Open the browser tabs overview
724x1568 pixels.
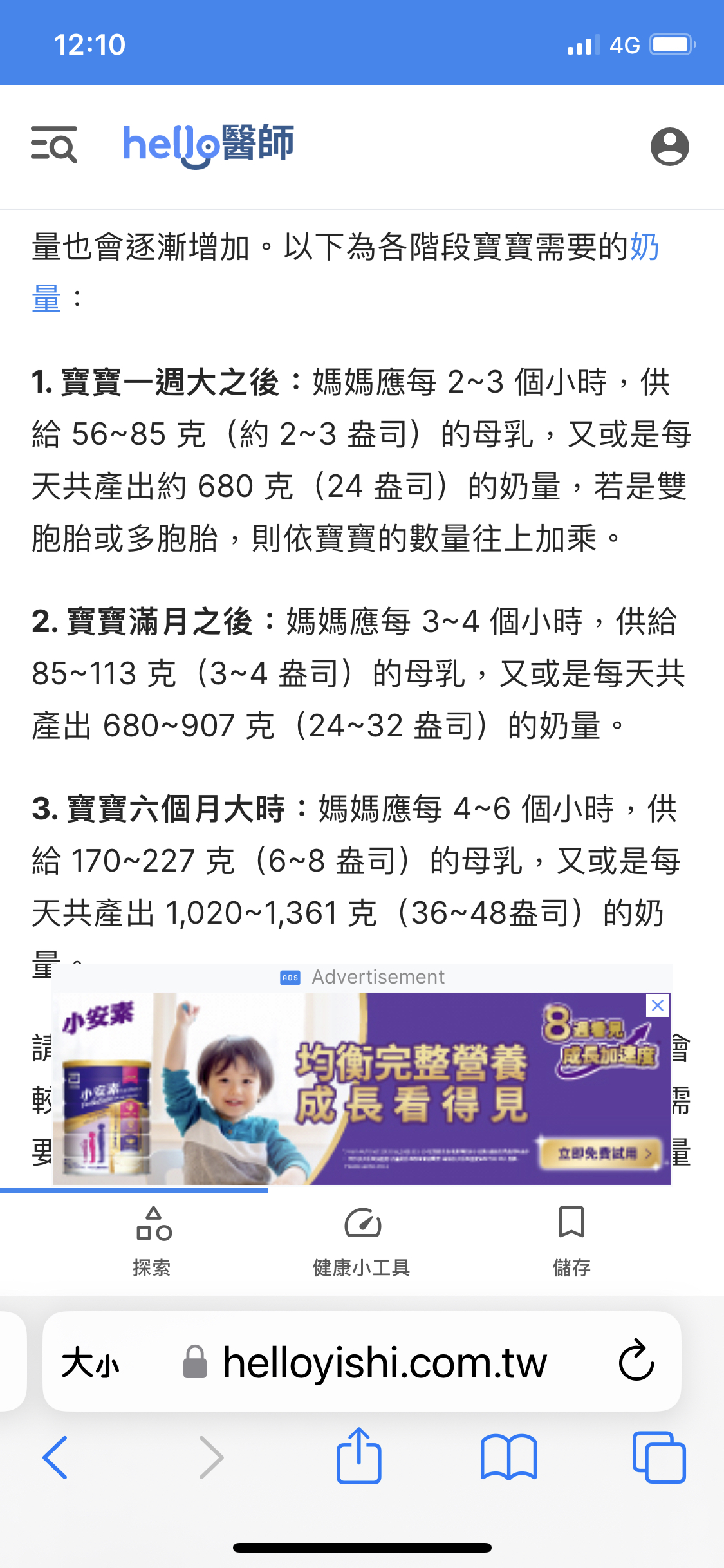pyautogui.click(x=659, y=1457)
